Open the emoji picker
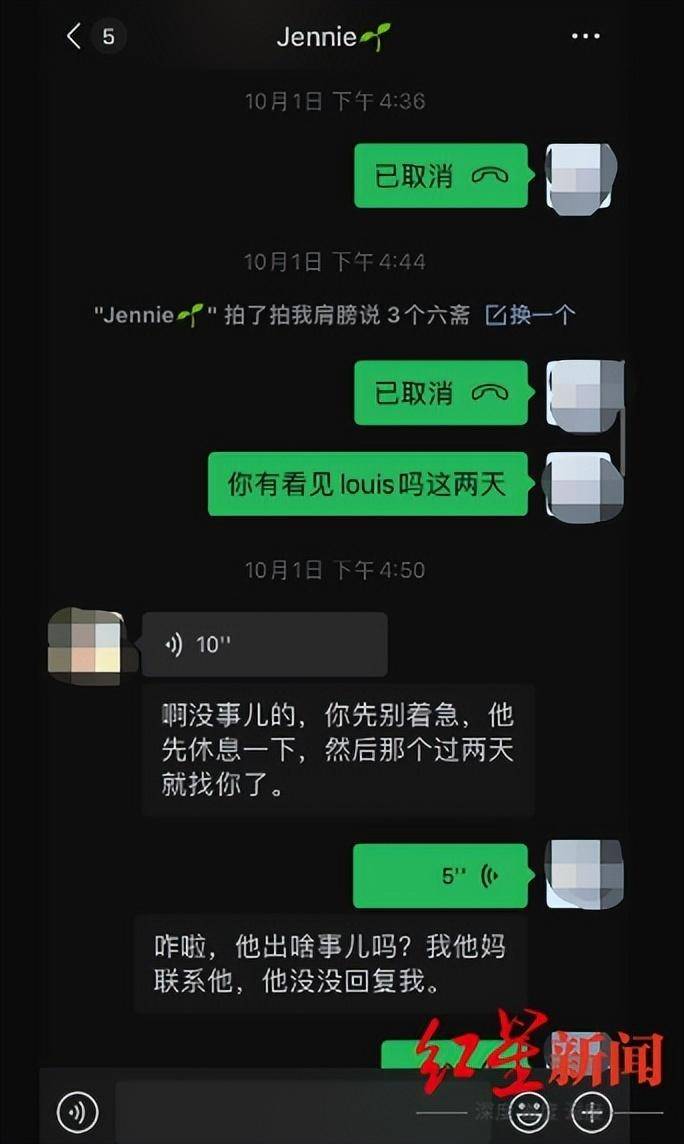Screen dimensions: 684x1144 [530, 1110]
